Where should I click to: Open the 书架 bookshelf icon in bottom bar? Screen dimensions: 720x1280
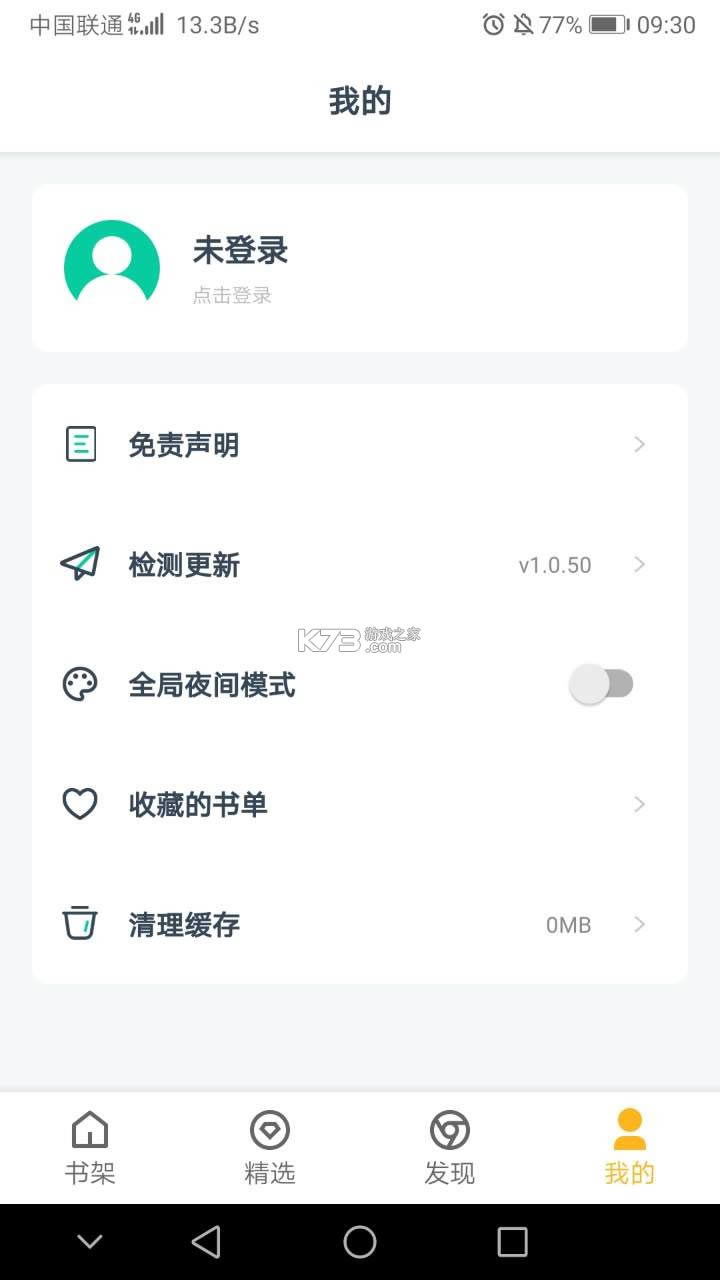(89, 1145)
